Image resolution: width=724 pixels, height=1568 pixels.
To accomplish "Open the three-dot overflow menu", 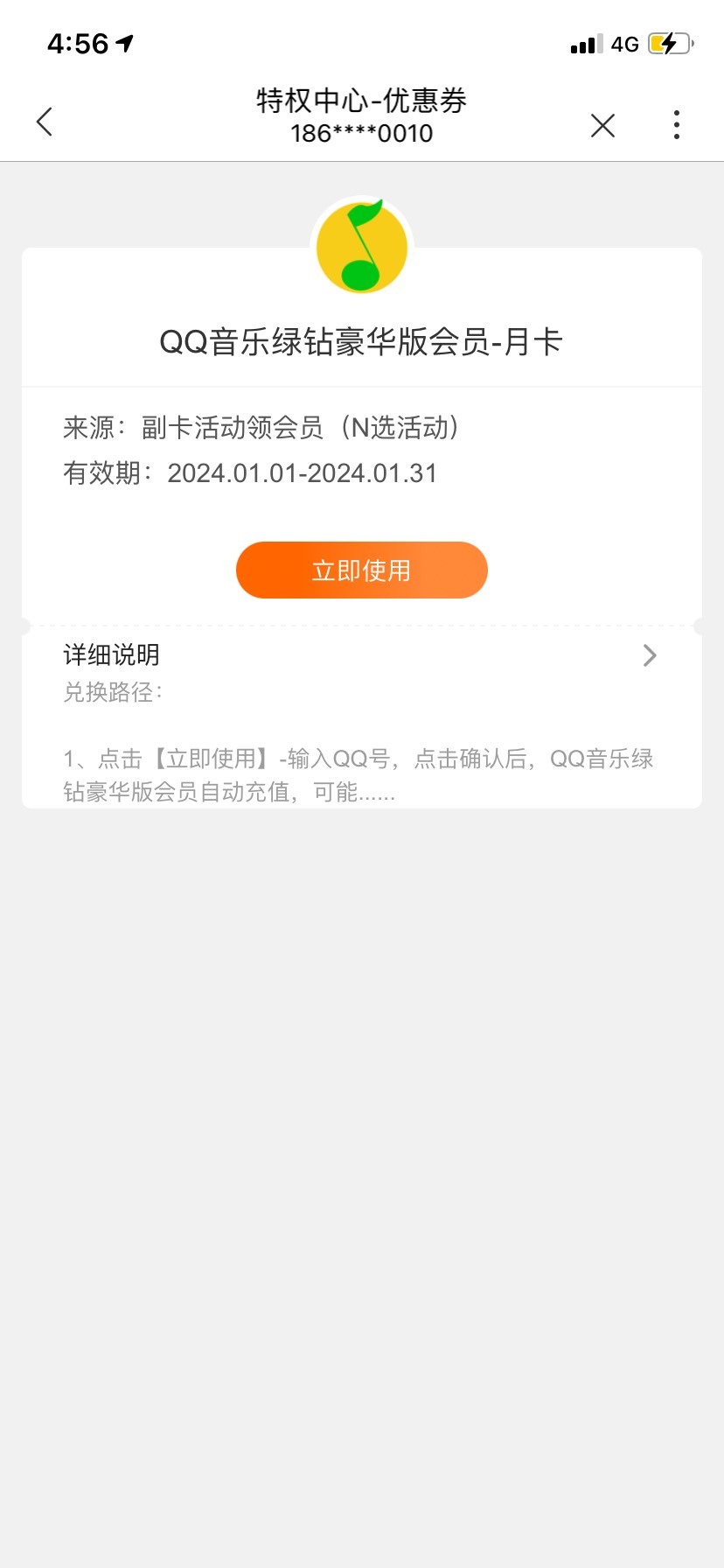I will point(676,125).
